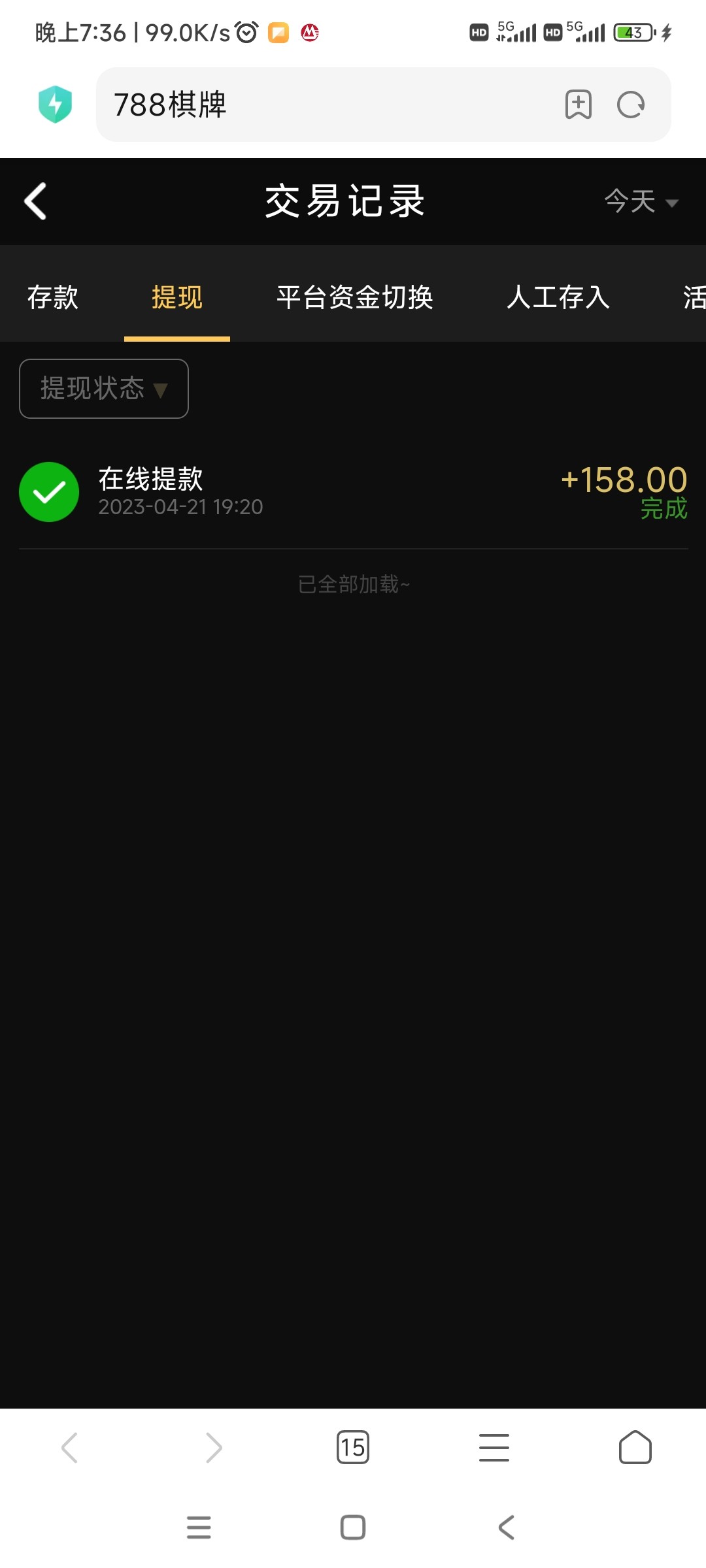
Task: Open the browser security shield
Action: (55, 105)
